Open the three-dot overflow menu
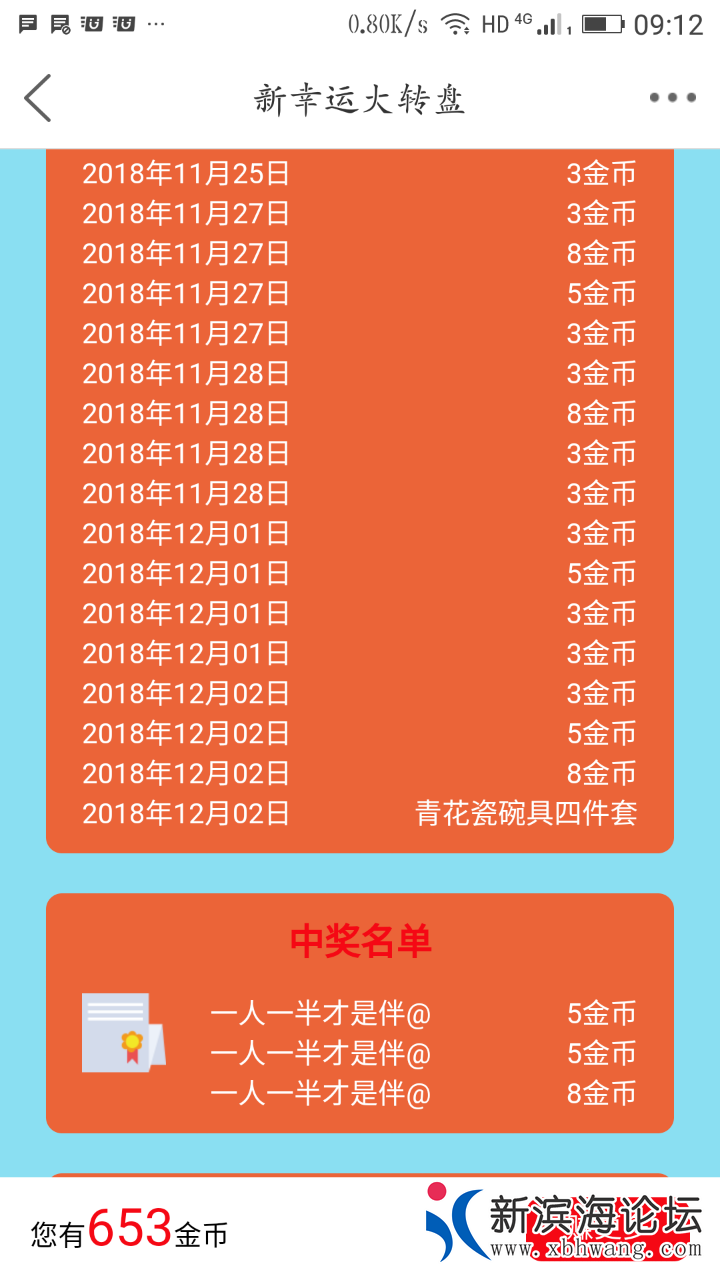This screenshot has height=1280, width=720. click(x=672, y=98)
